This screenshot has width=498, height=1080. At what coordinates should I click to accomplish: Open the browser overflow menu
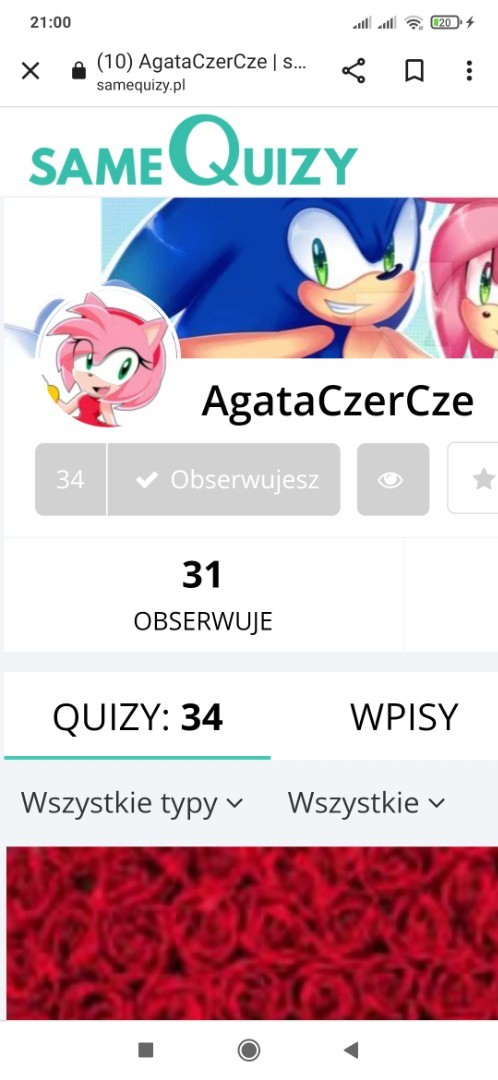pyautogui.click(x=469, y=71)
